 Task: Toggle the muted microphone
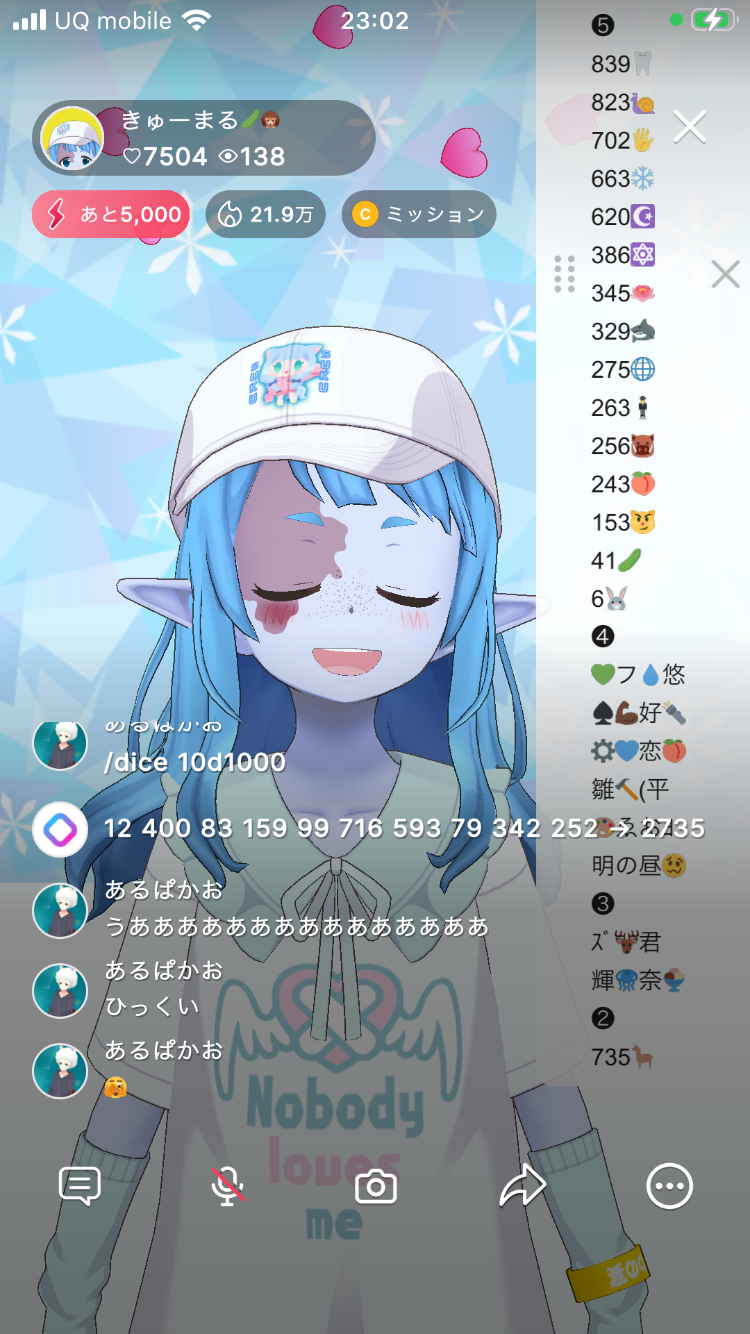click(x=228, y=1187)
